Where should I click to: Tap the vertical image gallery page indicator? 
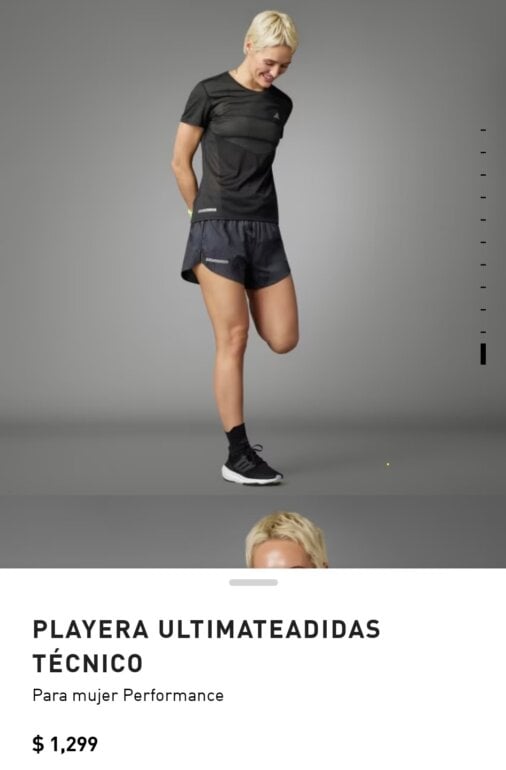click(x=483, y=247)
